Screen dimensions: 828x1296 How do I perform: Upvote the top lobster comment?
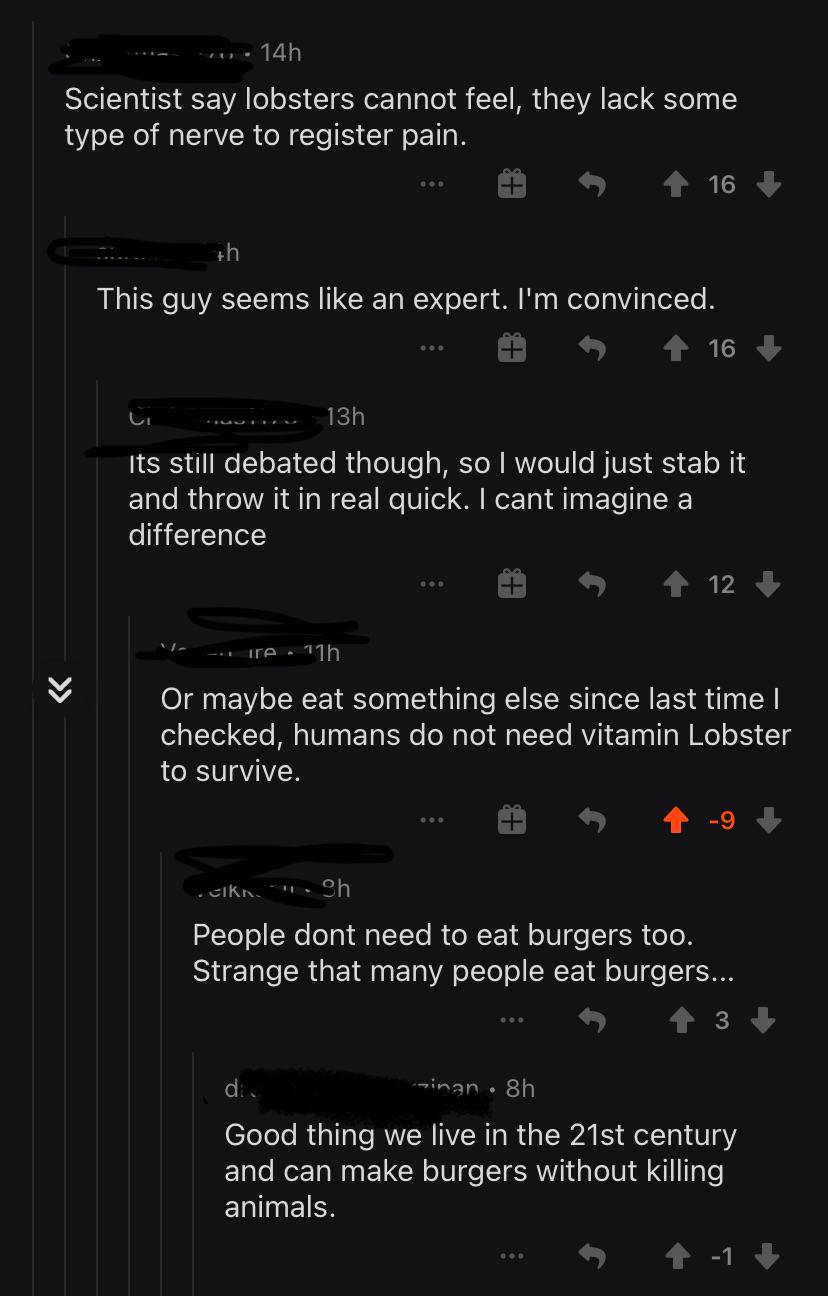677,184
